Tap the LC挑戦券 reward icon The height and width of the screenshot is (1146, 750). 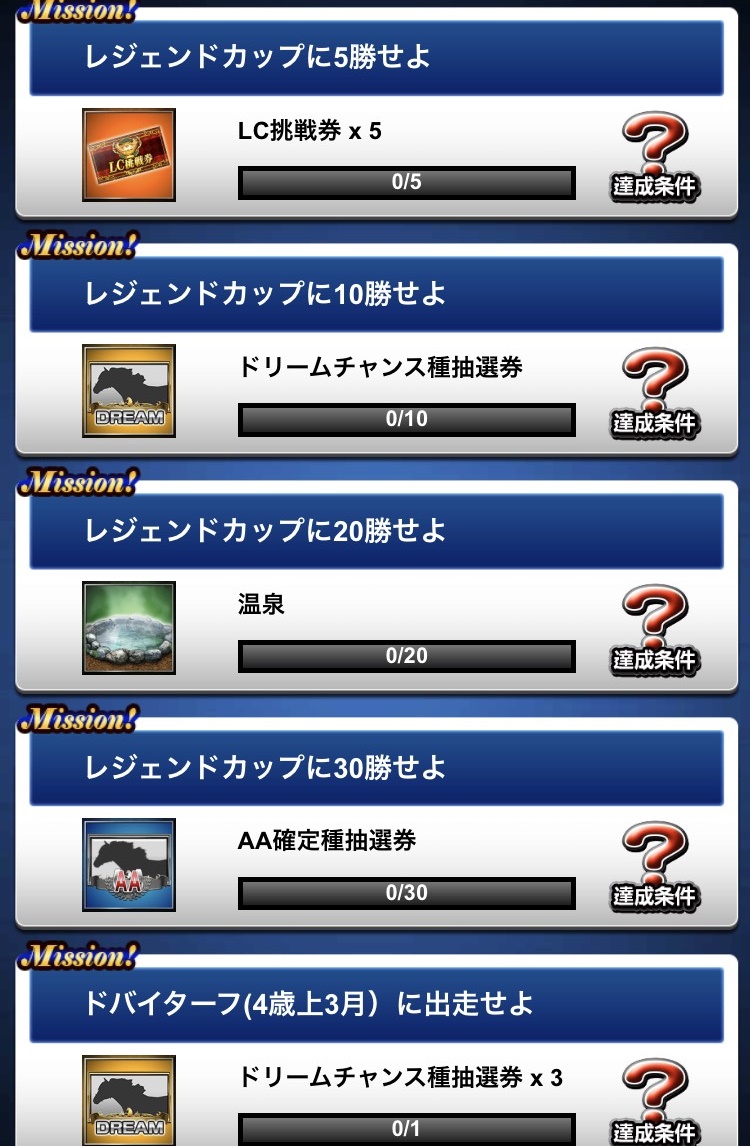pyautogui.click(x=129, y=155)
